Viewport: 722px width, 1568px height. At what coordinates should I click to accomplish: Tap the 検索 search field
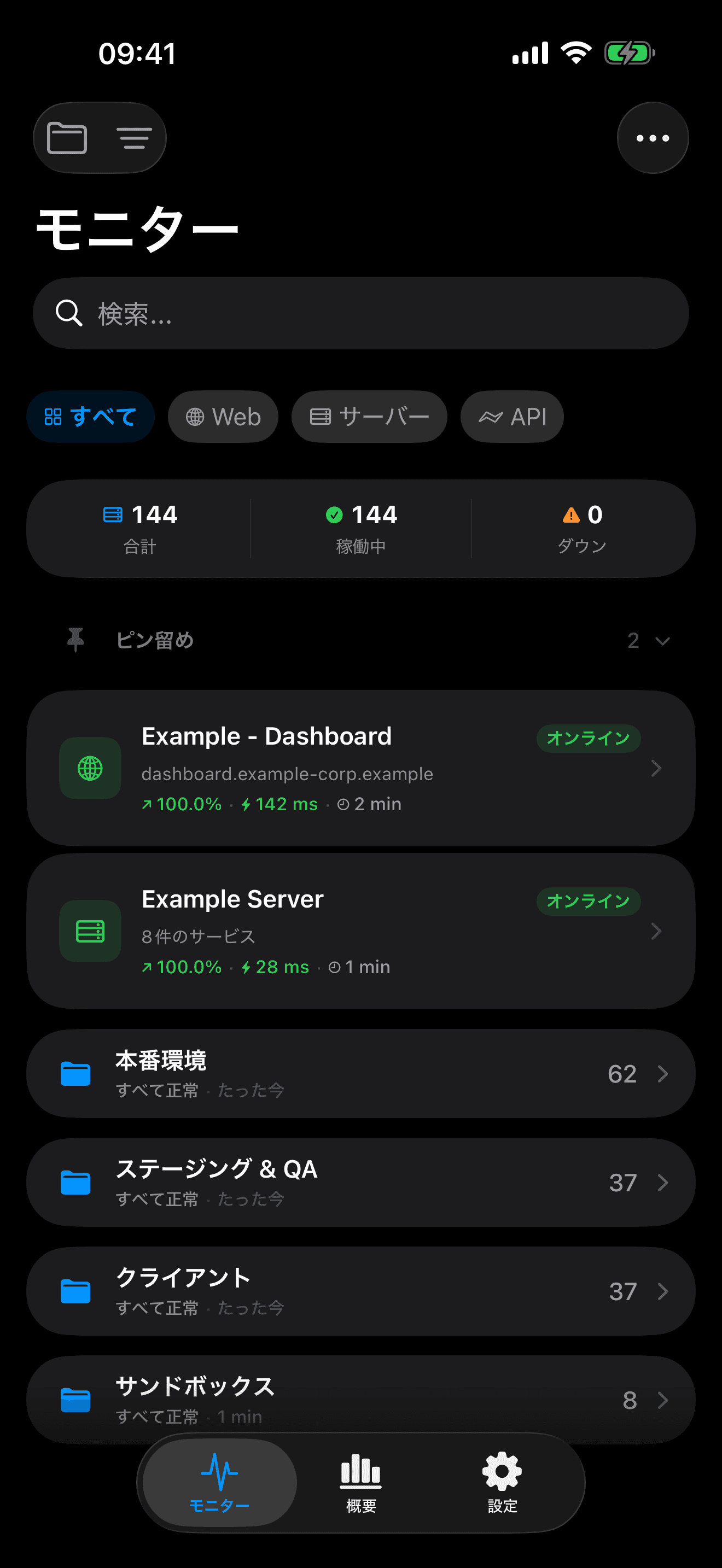click(x=361, y=313)
